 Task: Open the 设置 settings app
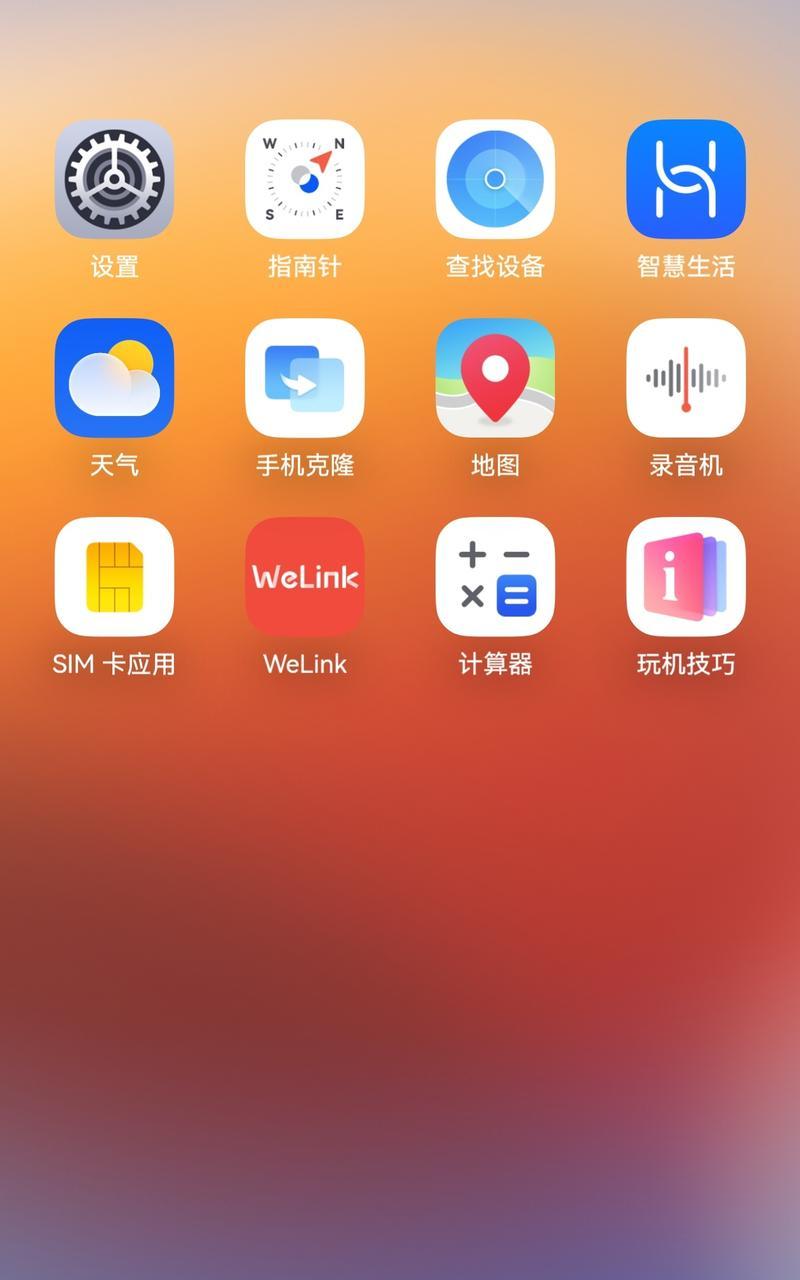(114, 179)
